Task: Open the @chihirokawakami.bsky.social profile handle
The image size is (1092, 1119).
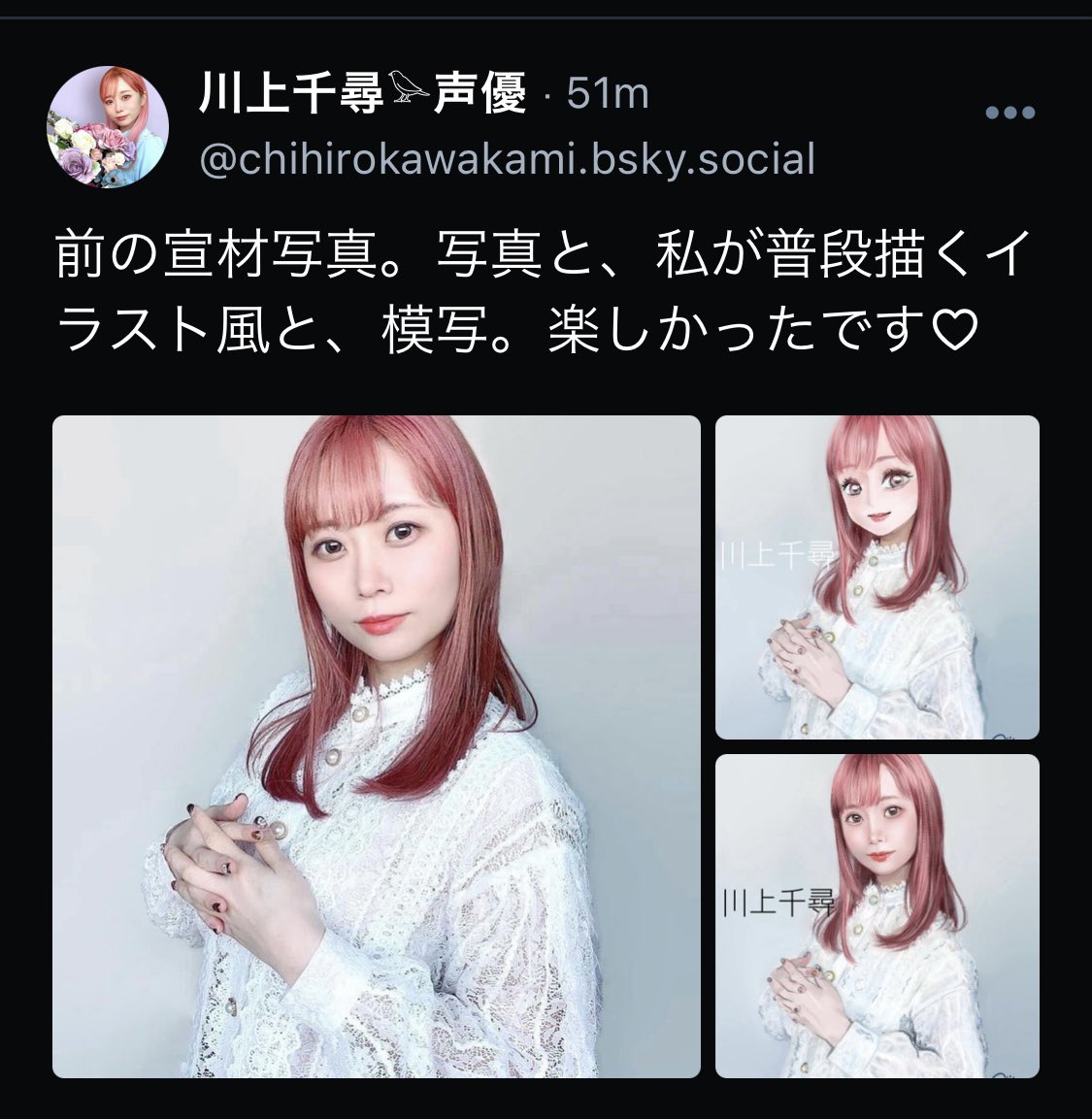Action: (507, 159)
